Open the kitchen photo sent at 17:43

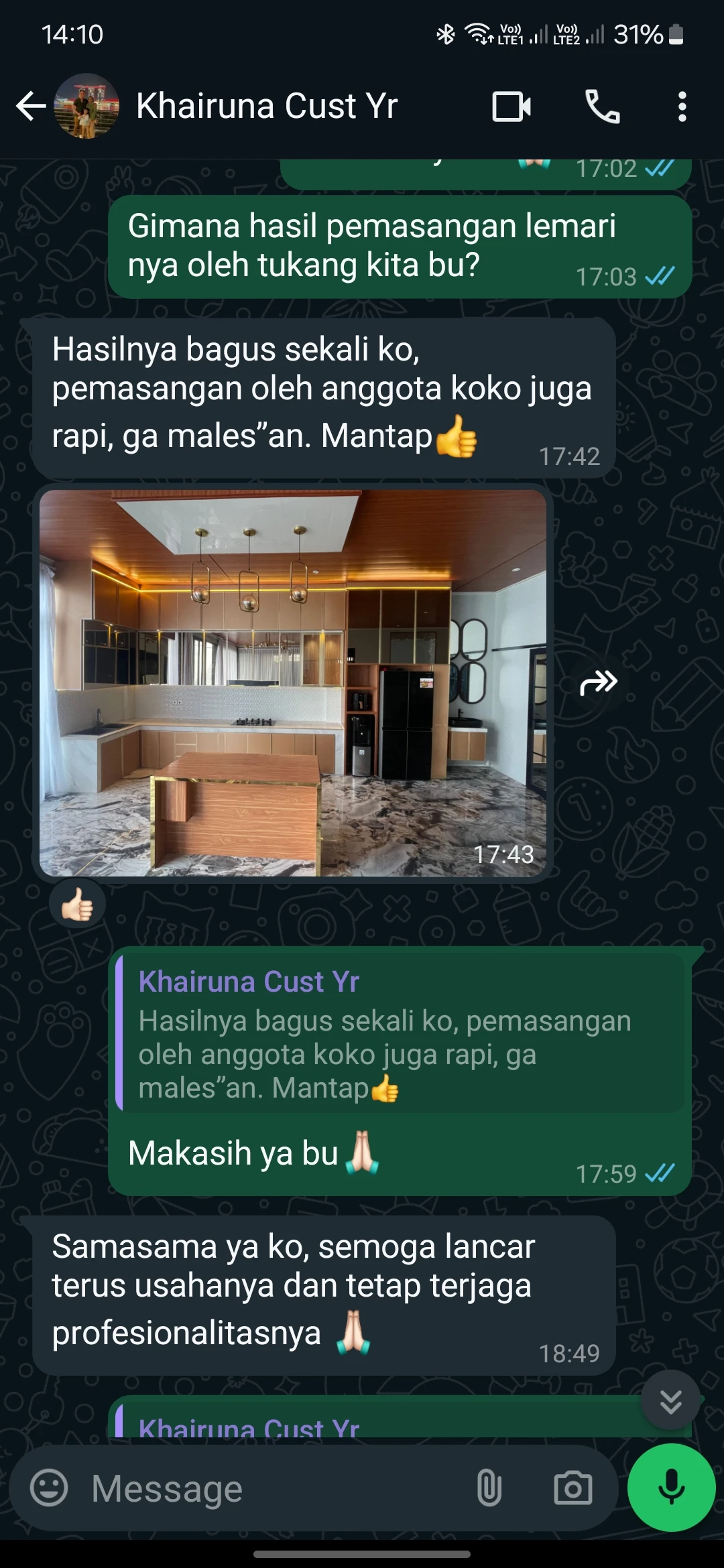pos(293,682)
